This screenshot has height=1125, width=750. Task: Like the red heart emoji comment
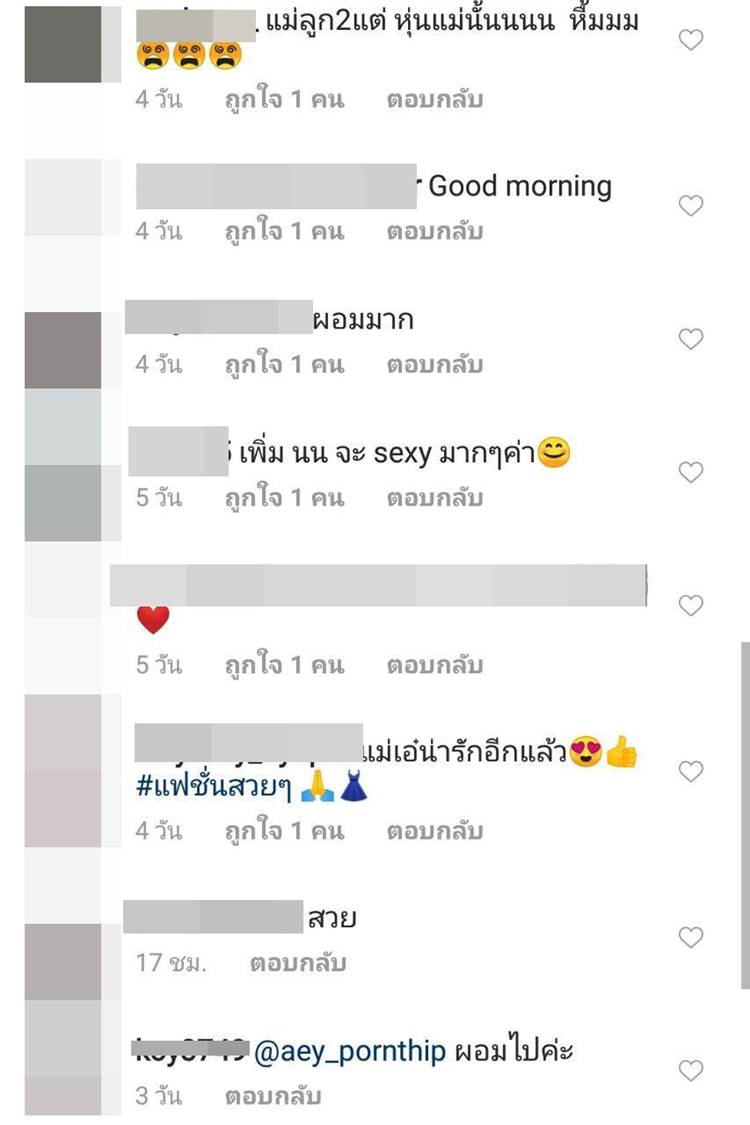691,605
